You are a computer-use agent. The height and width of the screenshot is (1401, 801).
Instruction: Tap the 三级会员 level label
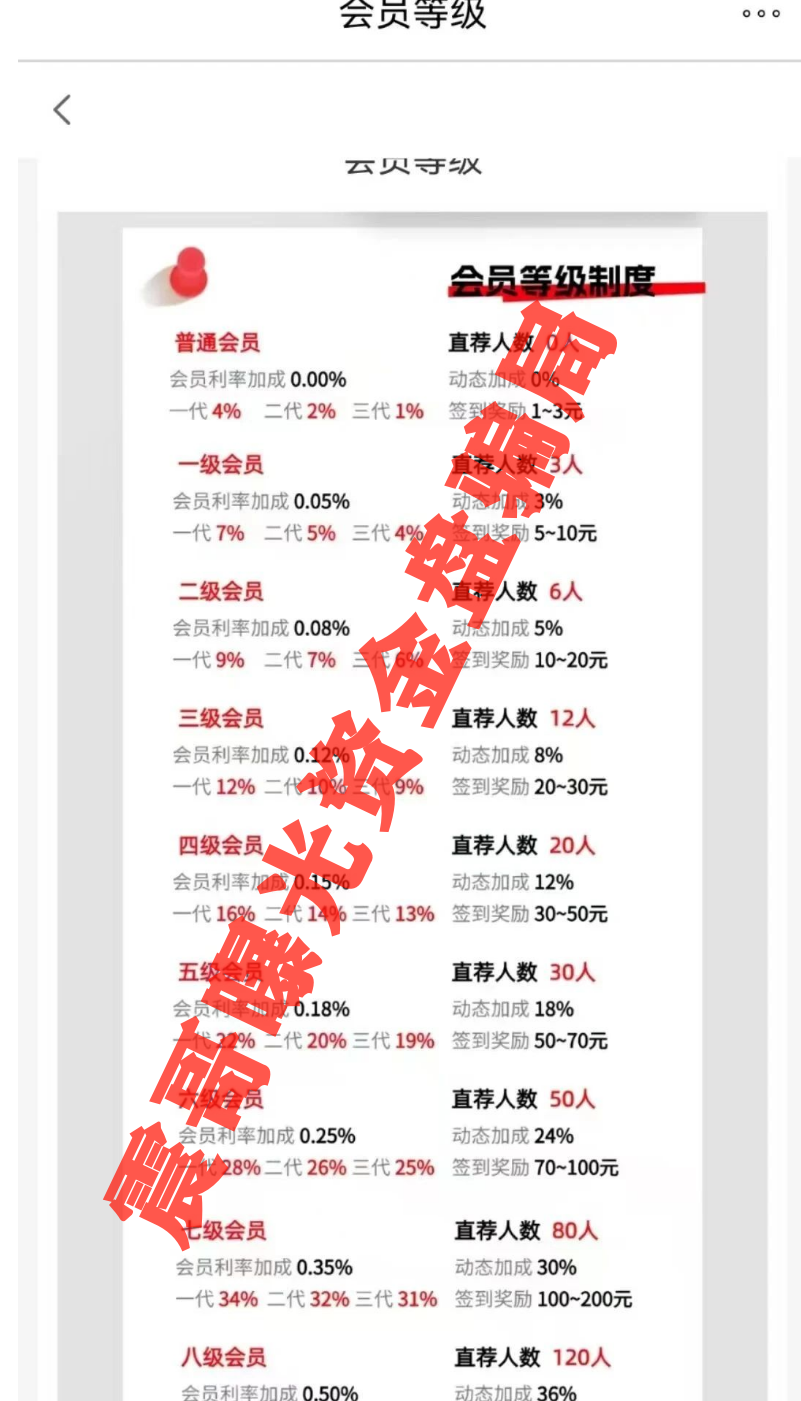(x=221, y=718)
